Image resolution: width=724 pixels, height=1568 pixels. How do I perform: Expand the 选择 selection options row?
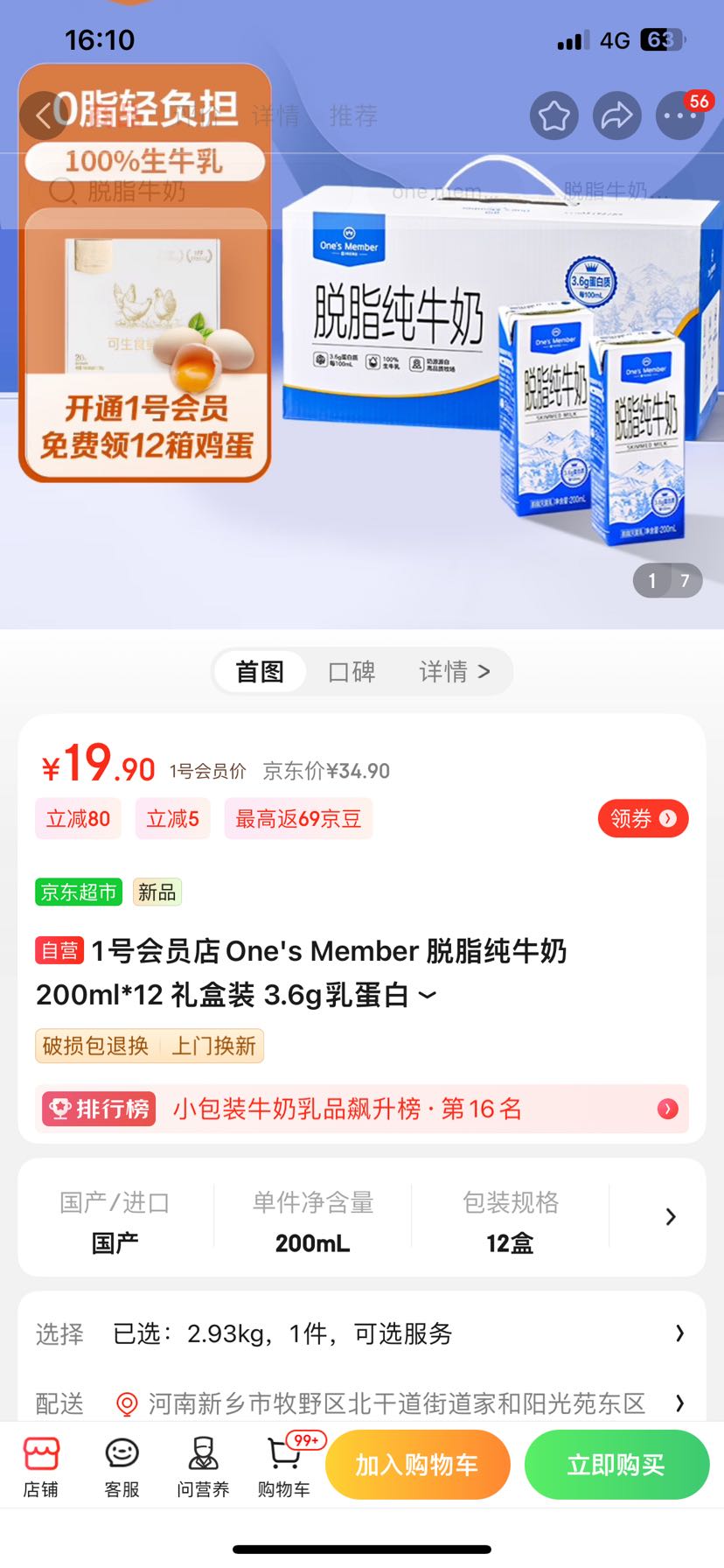pos(679,1333)
